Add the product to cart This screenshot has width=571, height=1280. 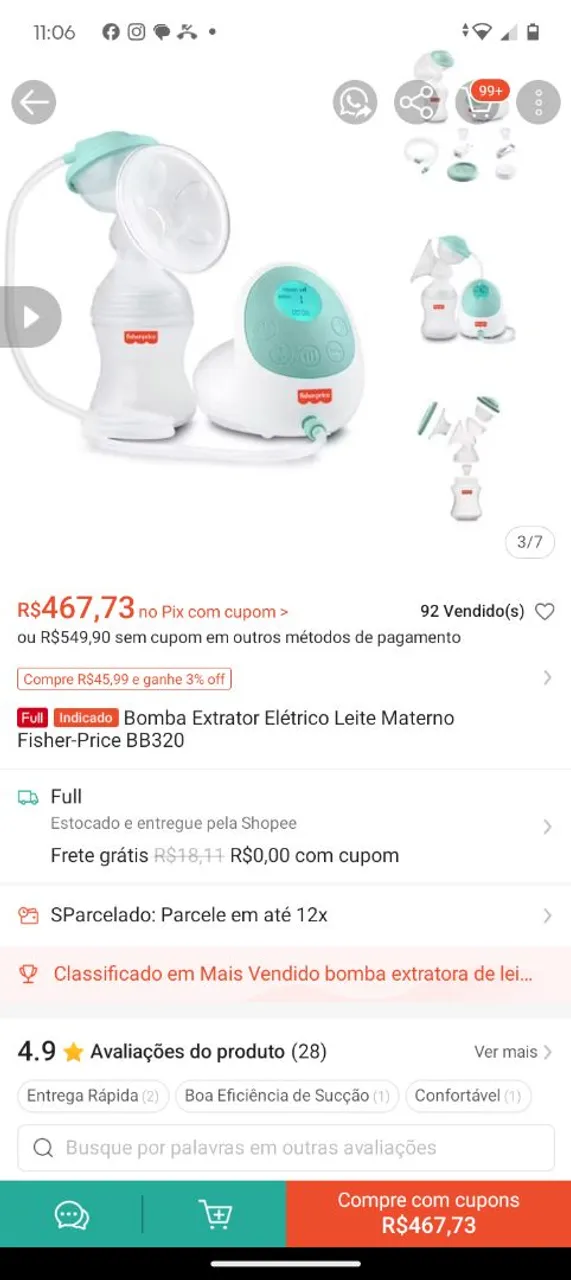pyautogui.click(x=215, y=1214)
